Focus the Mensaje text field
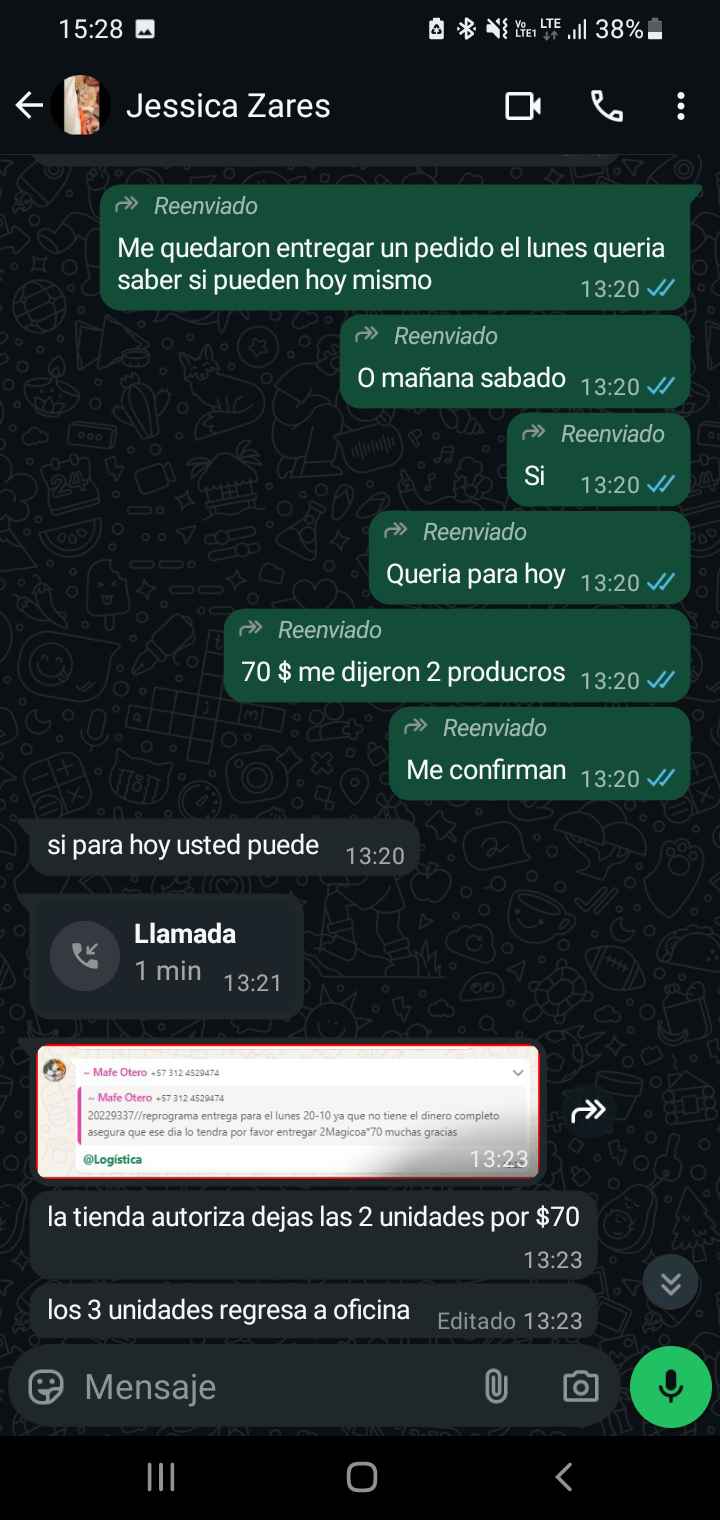The image size is (720, 1520). (270, 1387)
